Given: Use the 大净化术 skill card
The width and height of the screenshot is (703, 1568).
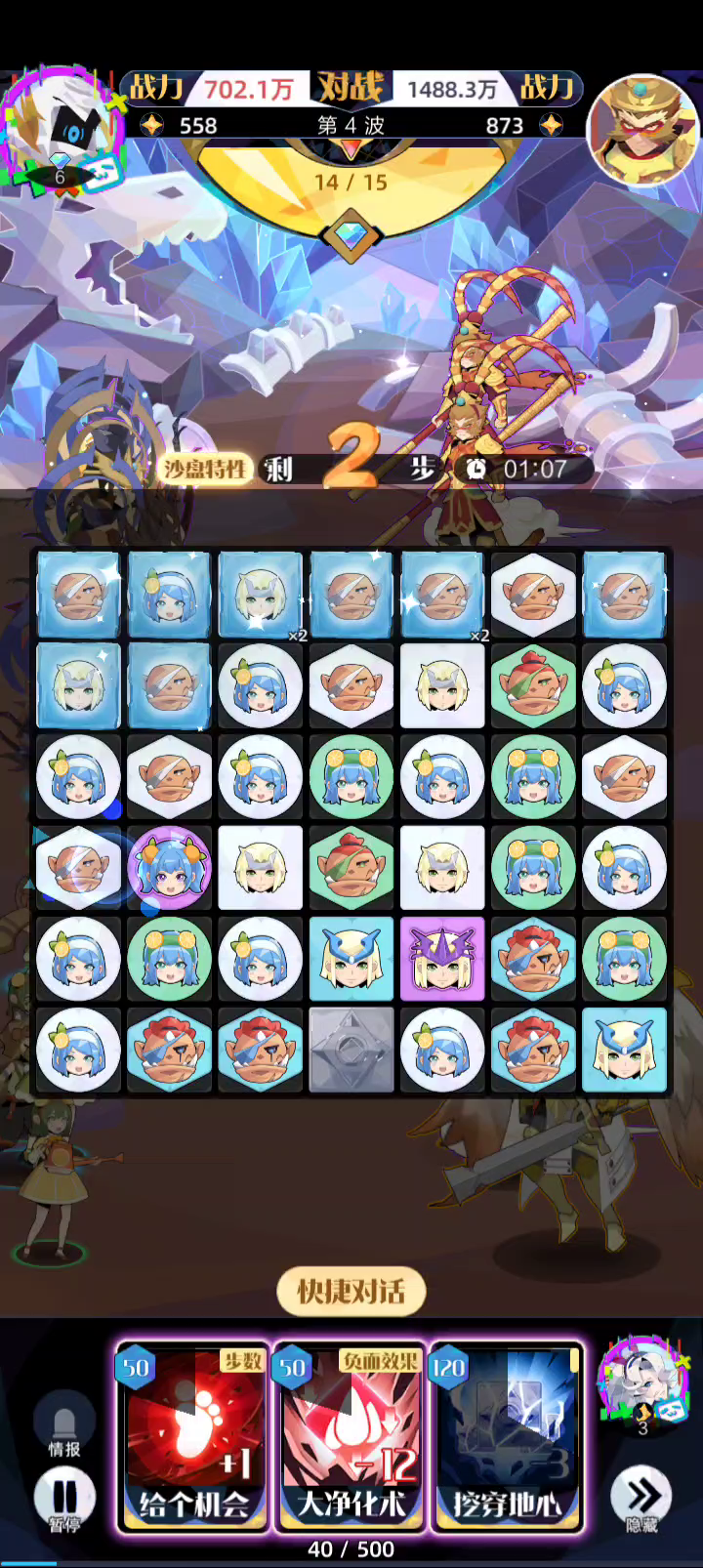Looking at the screenshot, I should [350, 1436].
